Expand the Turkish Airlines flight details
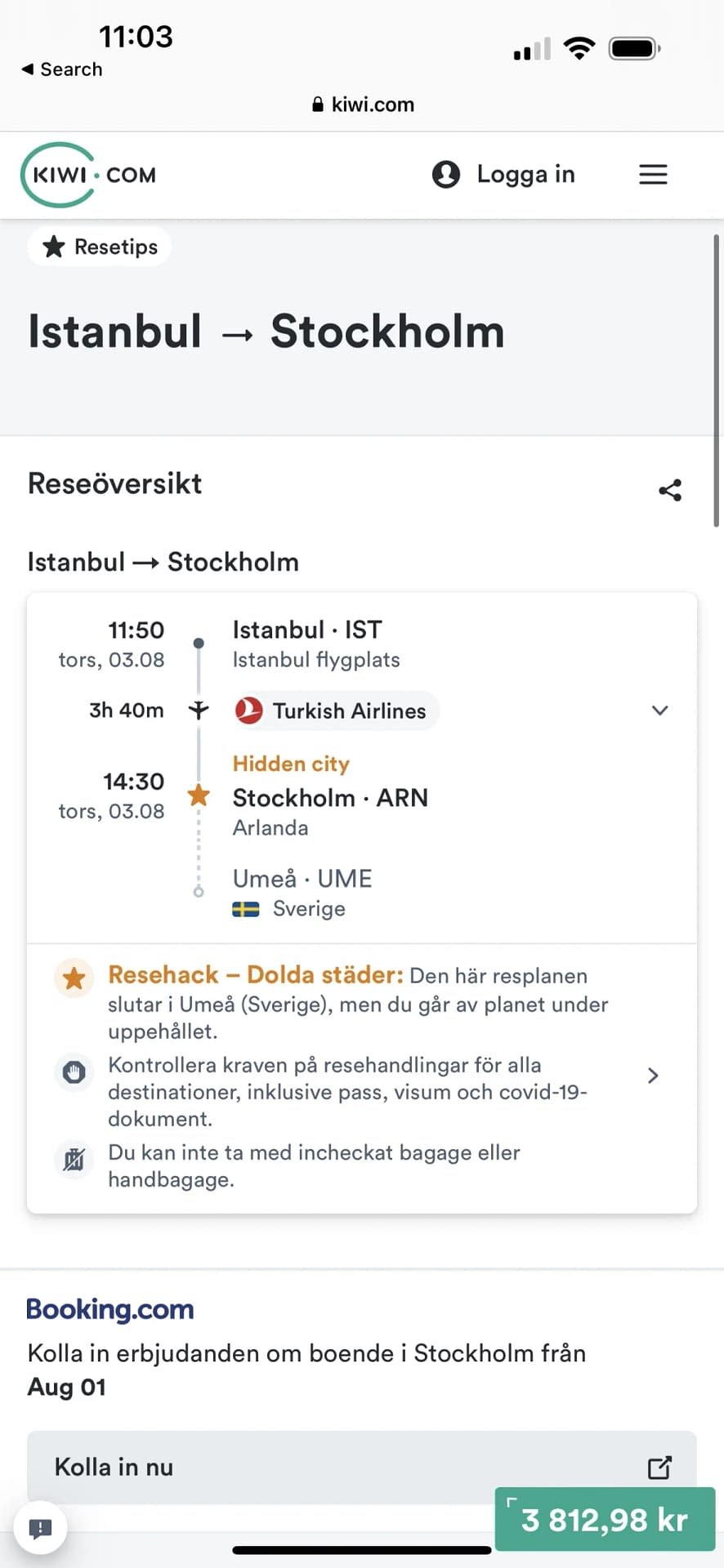The image size is (724, 1568). click(659, 710)
